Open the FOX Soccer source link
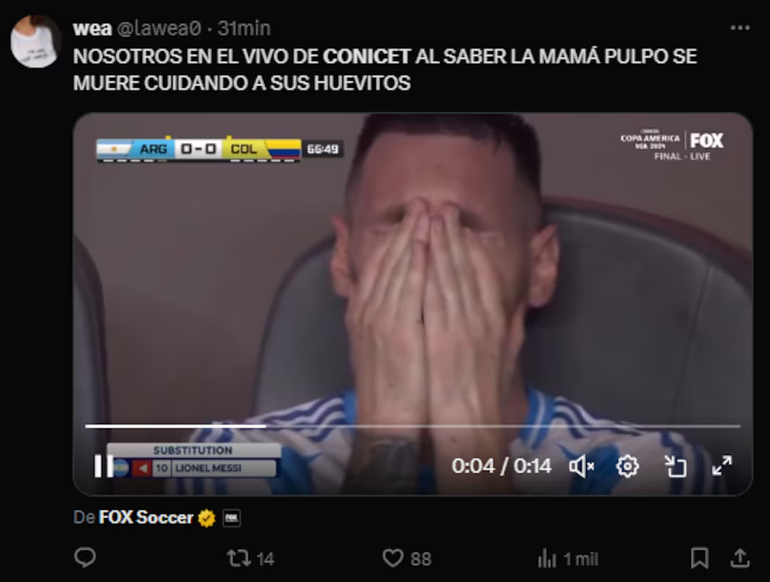 (x=145, y=518)
